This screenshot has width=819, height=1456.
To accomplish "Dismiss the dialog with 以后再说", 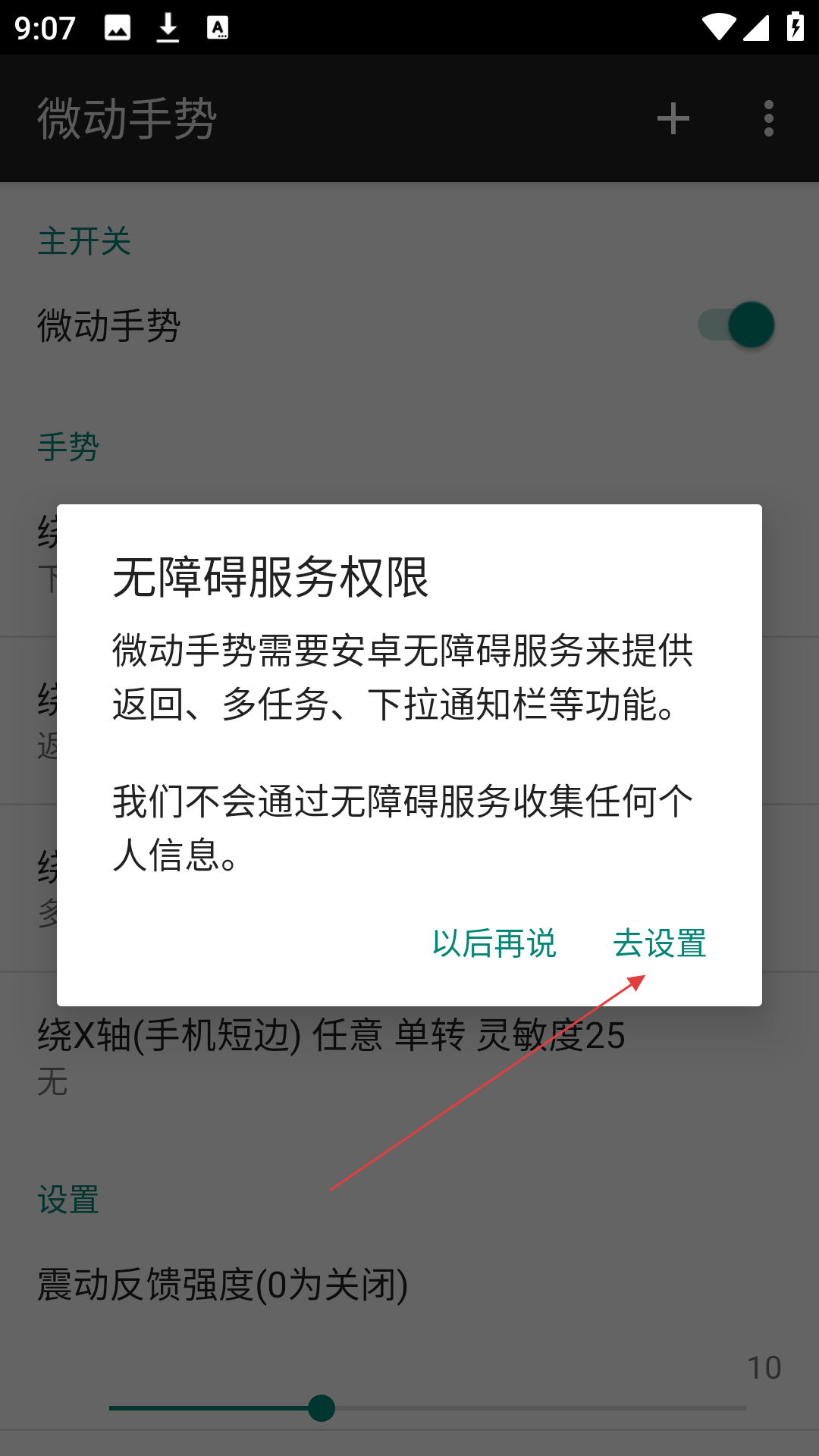I will click(494, 943).
